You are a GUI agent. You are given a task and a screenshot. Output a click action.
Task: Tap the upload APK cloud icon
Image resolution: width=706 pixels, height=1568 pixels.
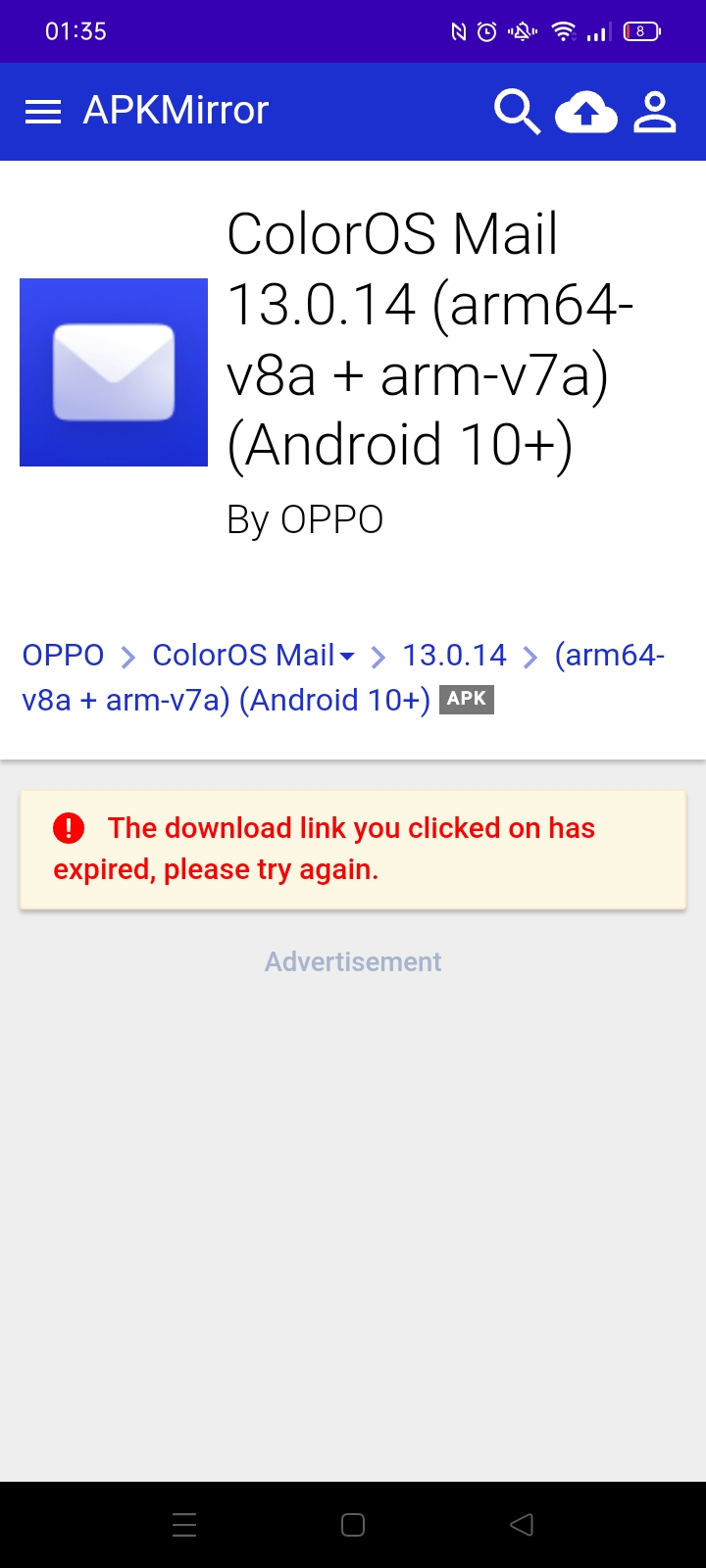586,112
